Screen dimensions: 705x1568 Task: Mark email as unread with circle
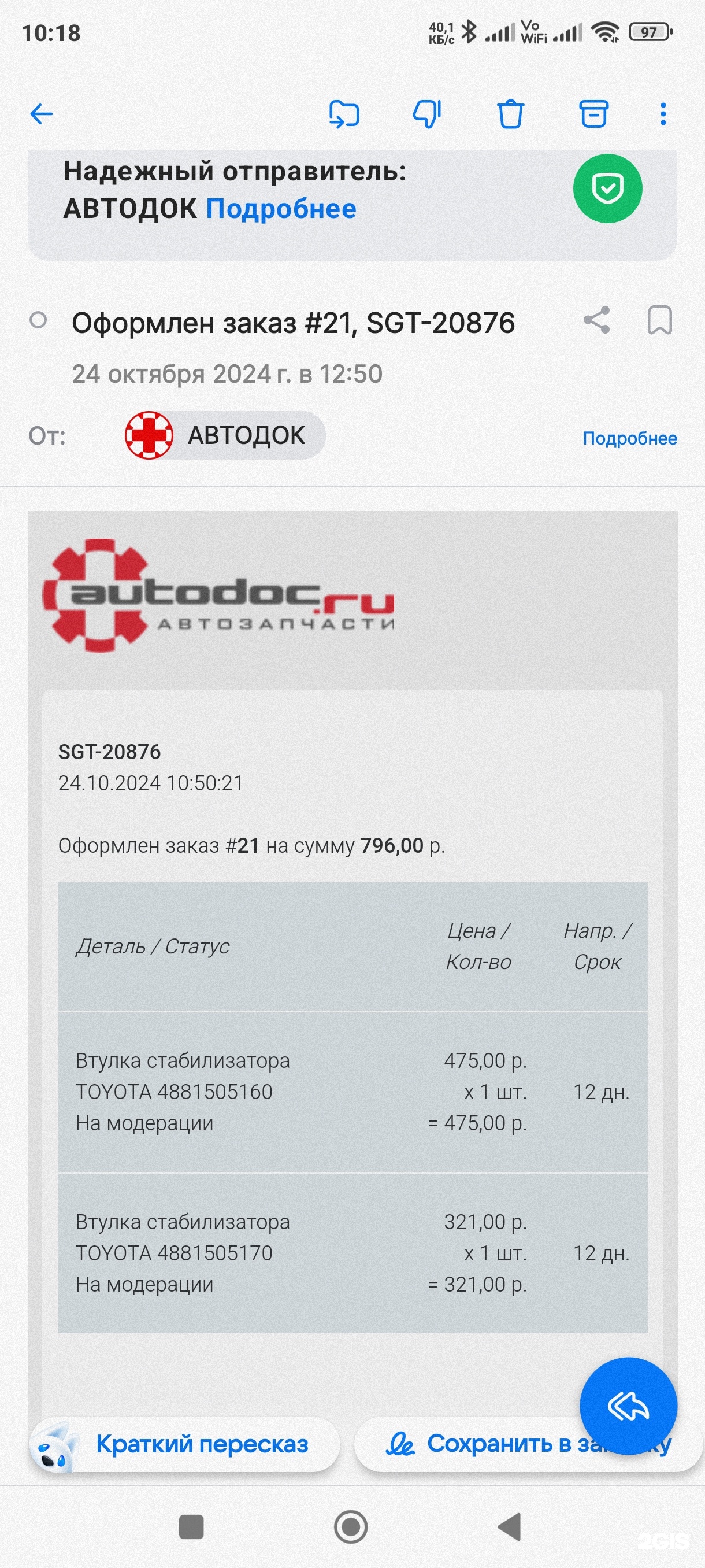coord(38,320)
